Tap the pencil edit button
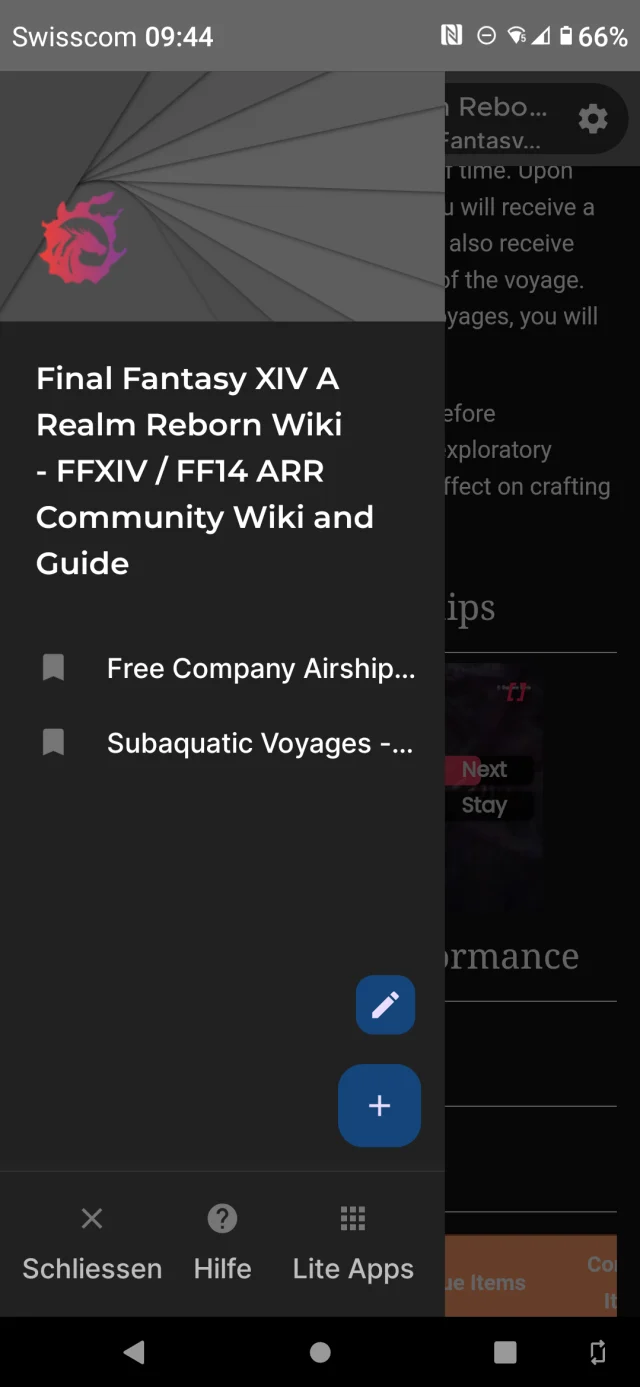Image resolution: width=640 pixels, height=1387 pixels. [385, 1004]
